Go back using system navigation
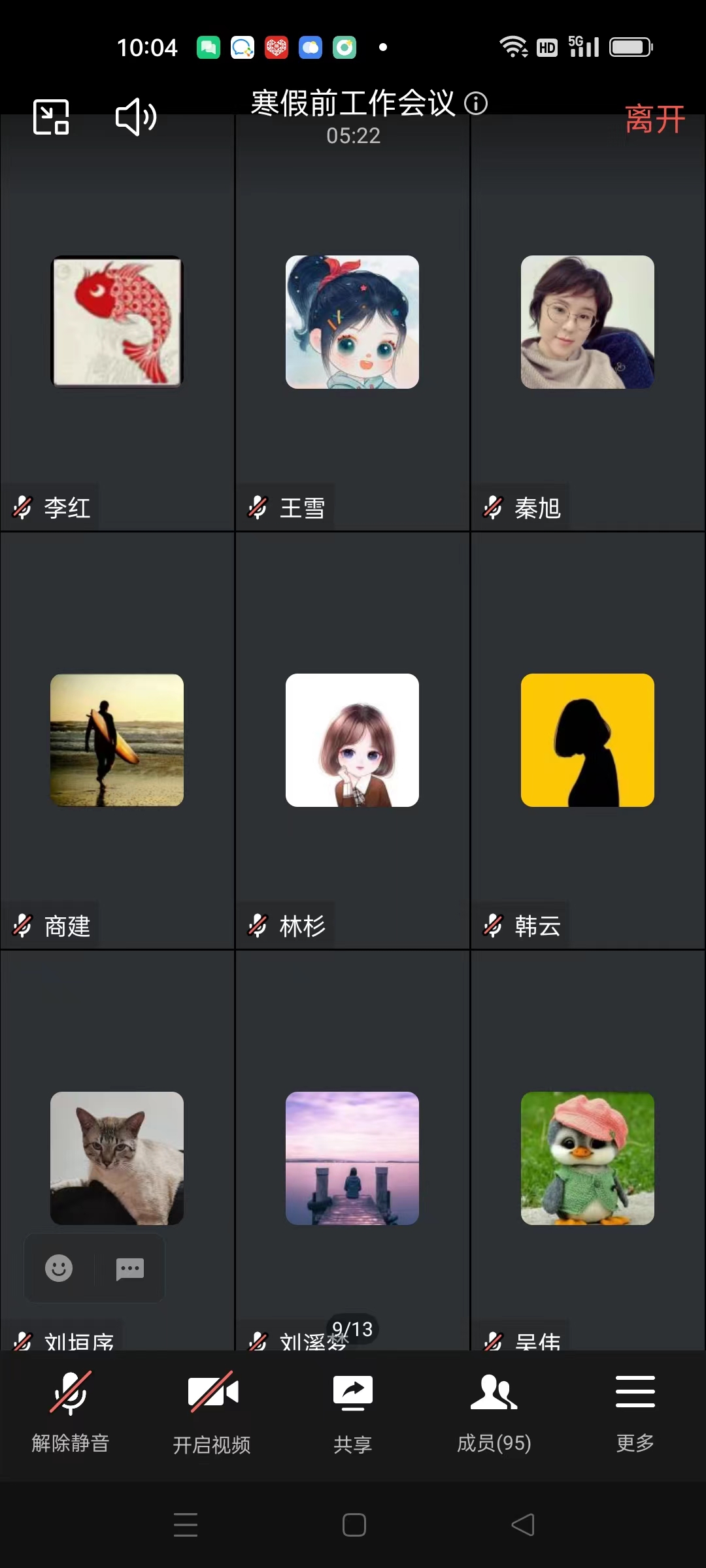The height and width of the screenshot is (1568, 706). pos(522,1525)
